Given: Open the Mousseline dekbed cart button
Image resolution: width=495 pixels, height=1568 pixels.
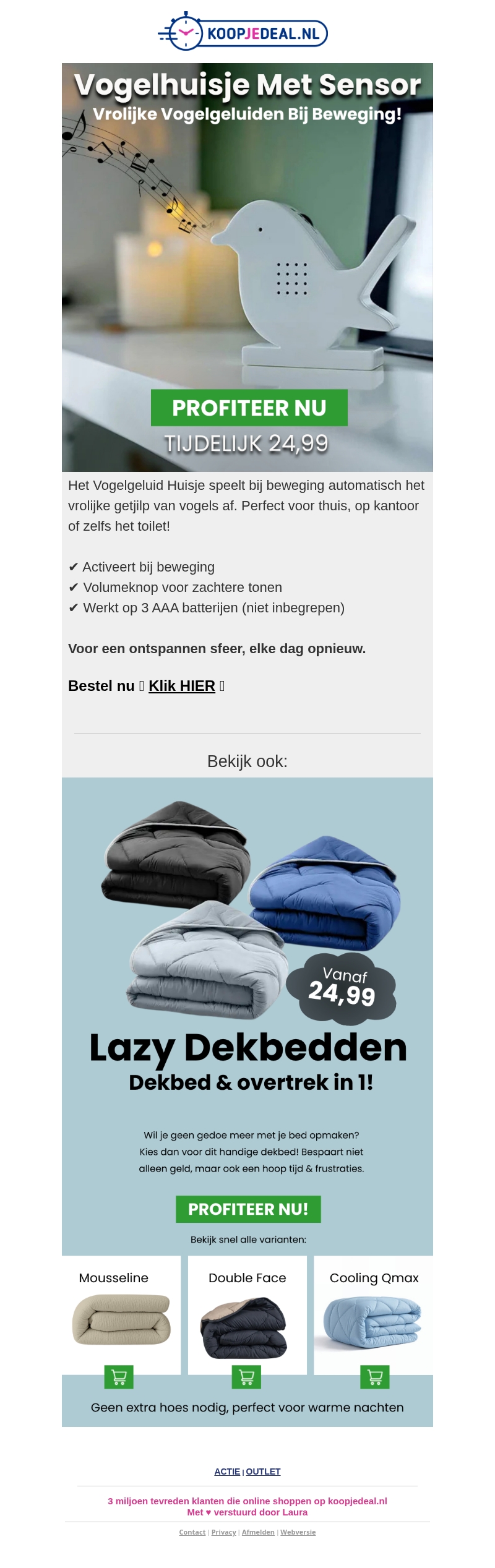Looking at the screenshot, I should pyautogui.click(x=119, y=1377).
